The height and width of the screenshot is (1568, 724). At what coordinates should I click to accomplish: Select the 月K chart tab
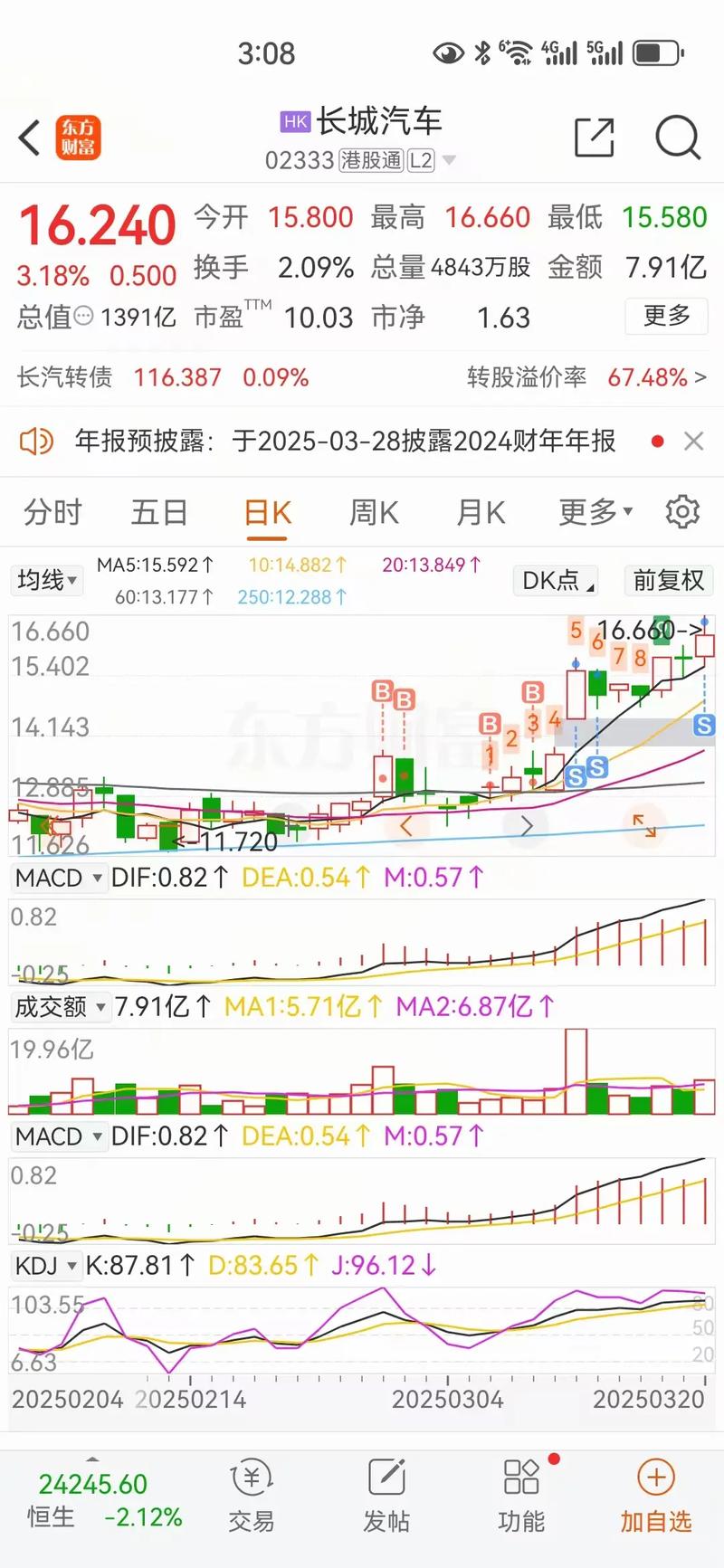click(481, 513)
